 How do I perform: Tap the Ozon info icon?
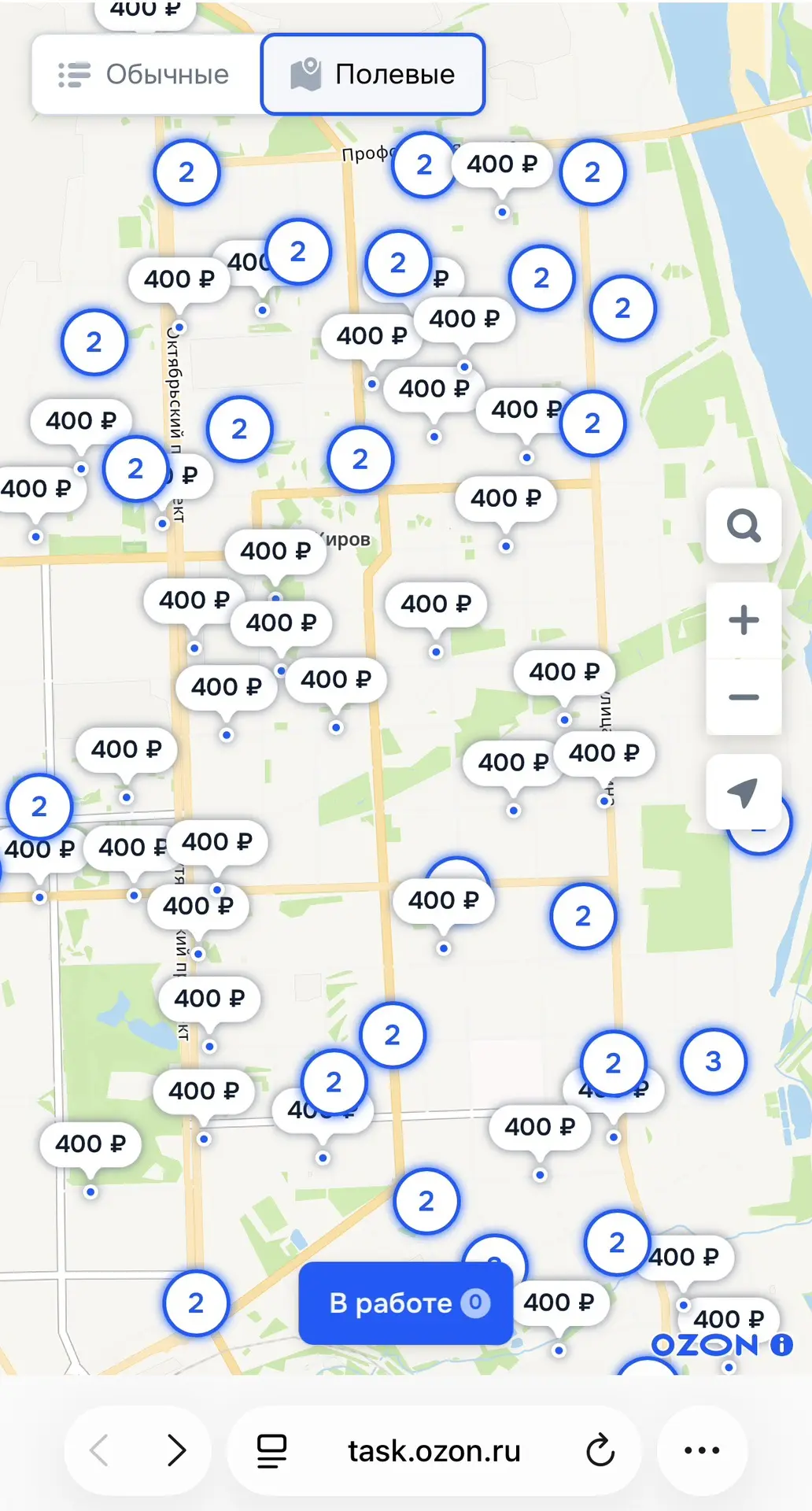click(x=781, y=1345)
